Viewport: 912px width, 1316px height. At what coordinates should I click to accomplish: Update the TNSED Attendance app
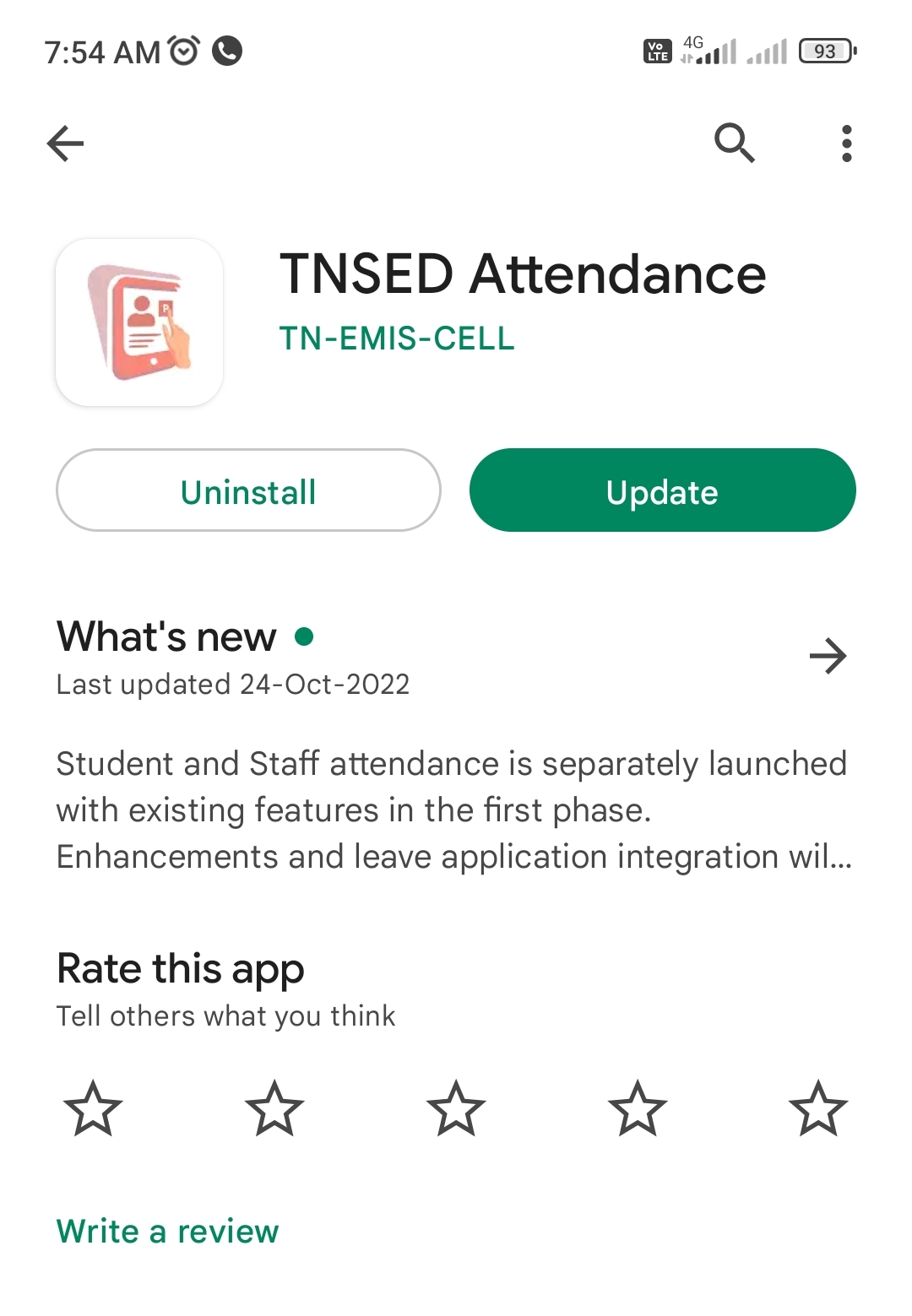coord(662,490)
